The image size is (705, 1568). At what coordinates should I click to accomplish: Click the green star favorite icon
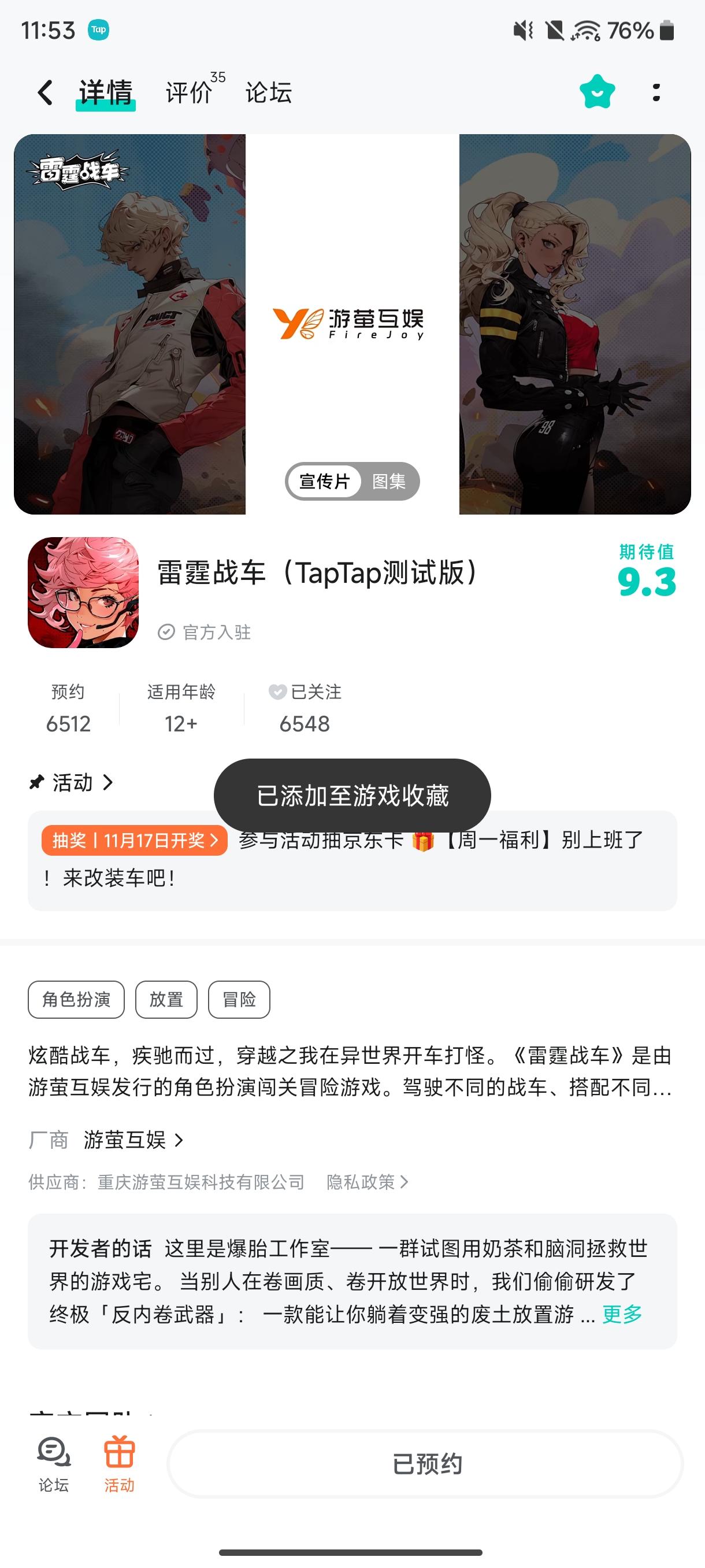coord(596,92)
